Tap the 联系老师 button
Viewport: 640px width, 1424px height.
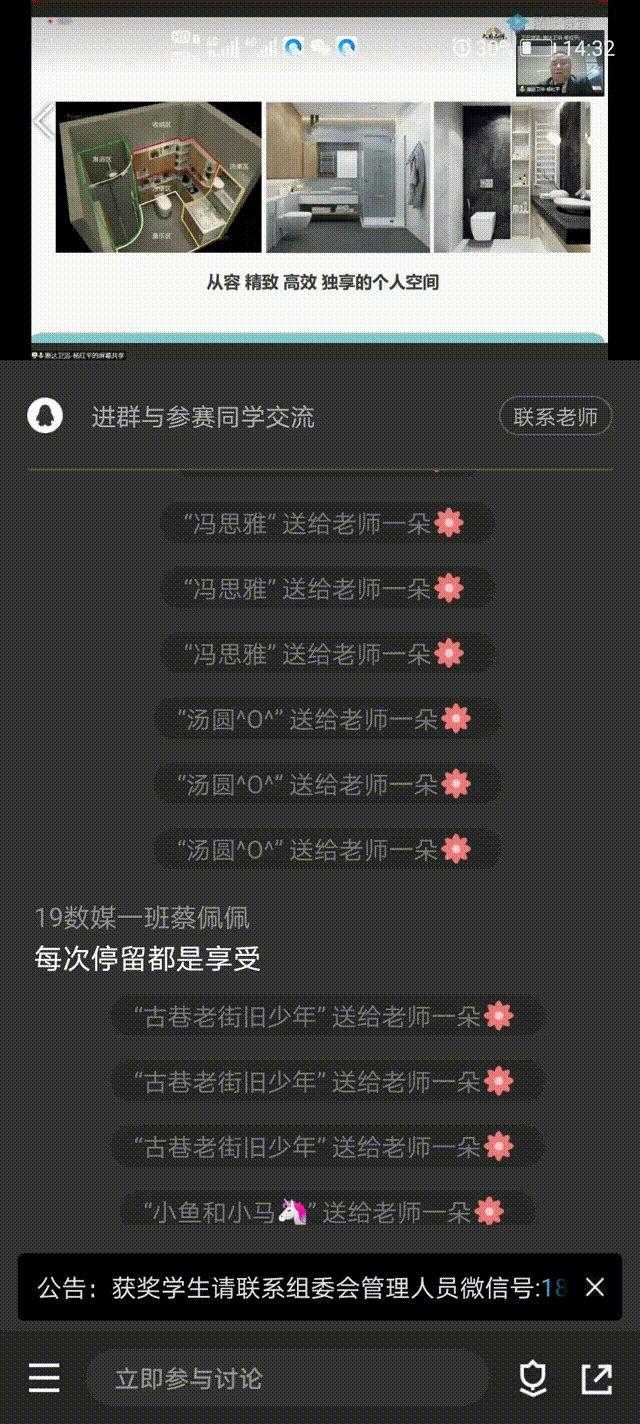(555, 417)
